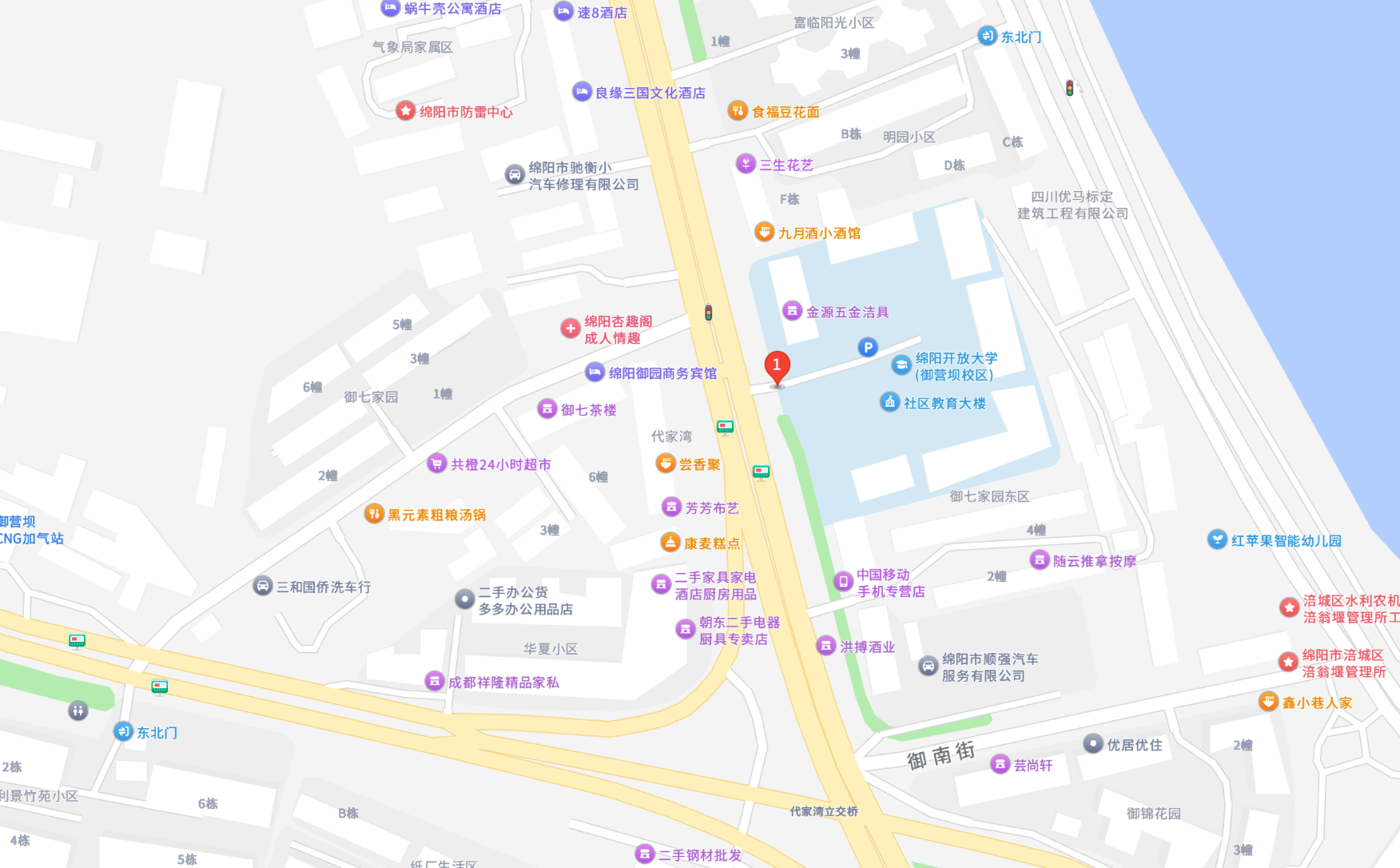This screenshot has height=868, width=1400.
Task: Select the 食福豆花面 restaurant marker
Action: (738, 111)
